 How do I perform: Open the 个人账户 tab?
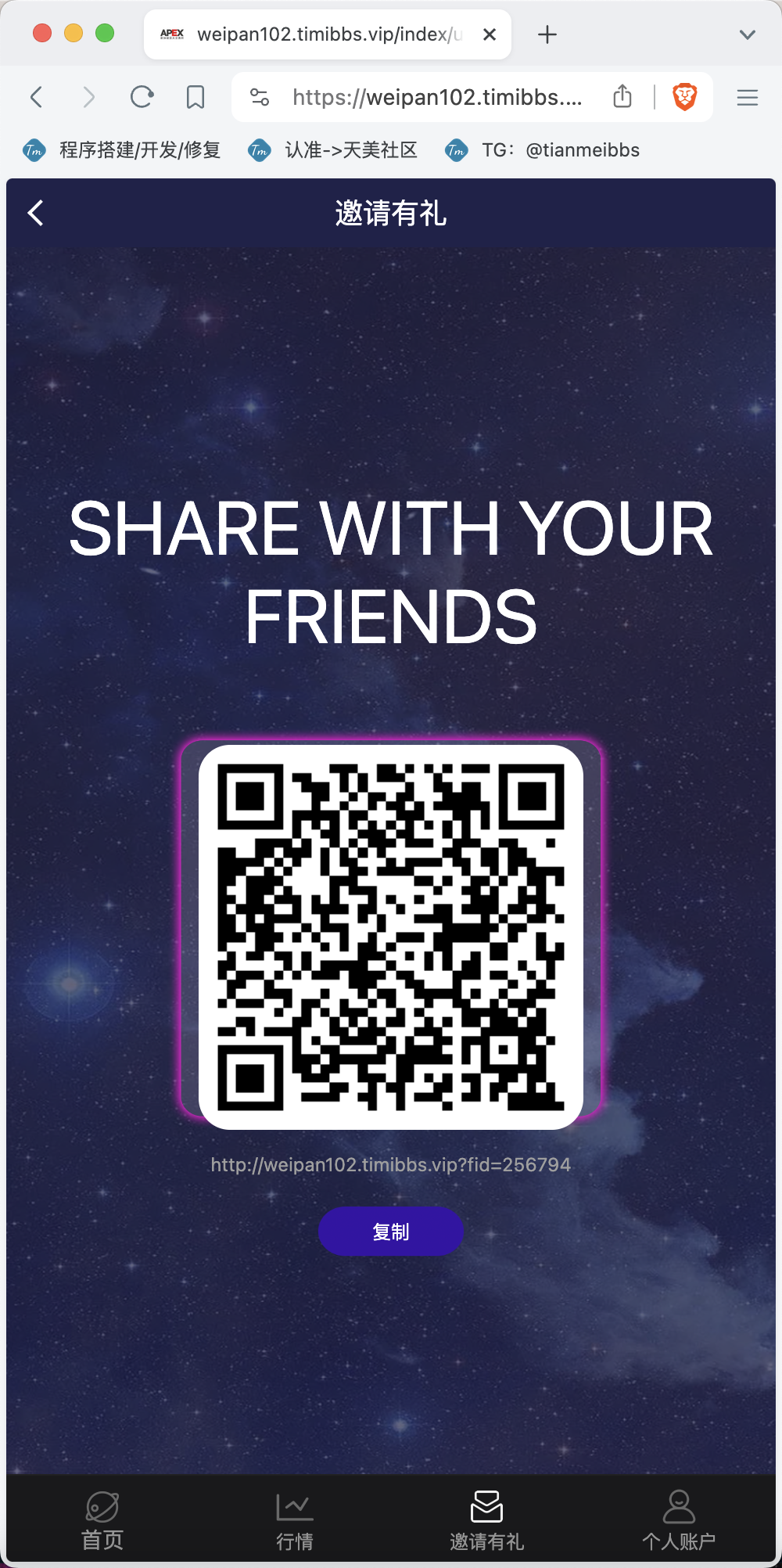(679, 1521)
